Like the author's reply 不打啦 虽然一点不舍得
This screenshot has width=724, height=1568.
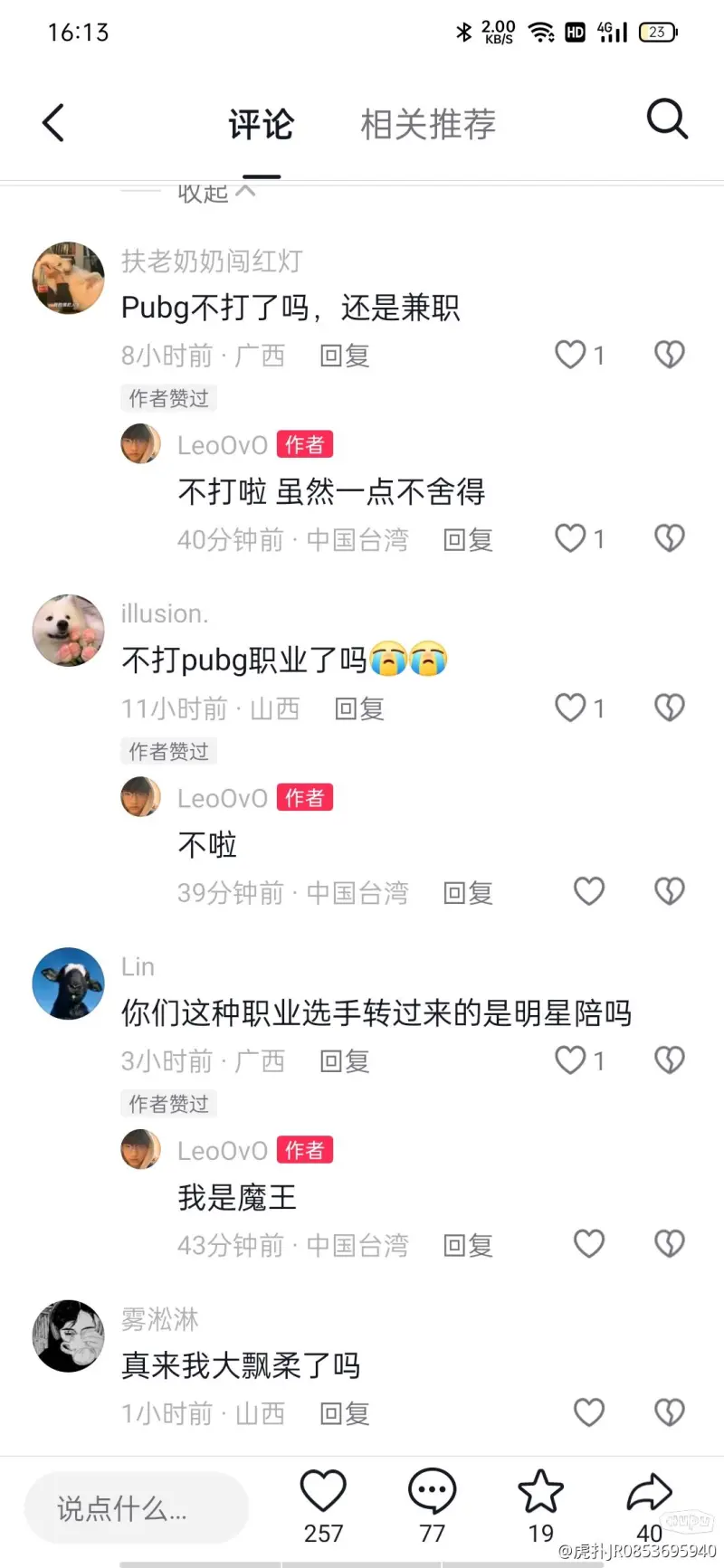pyautogui.click(x=570, y=539)
